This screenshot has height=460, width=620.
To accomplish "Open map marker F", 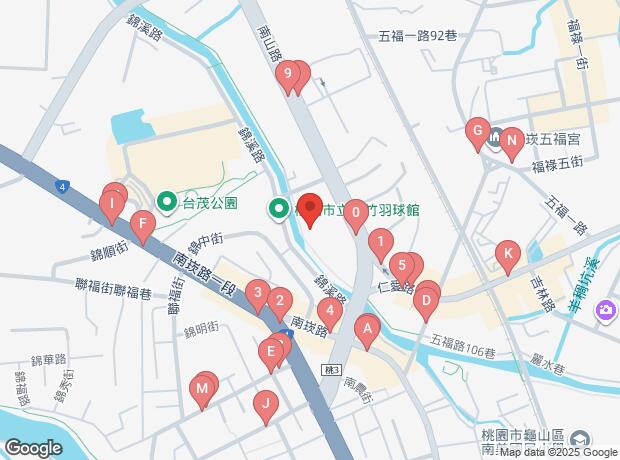I will point(143,224).
